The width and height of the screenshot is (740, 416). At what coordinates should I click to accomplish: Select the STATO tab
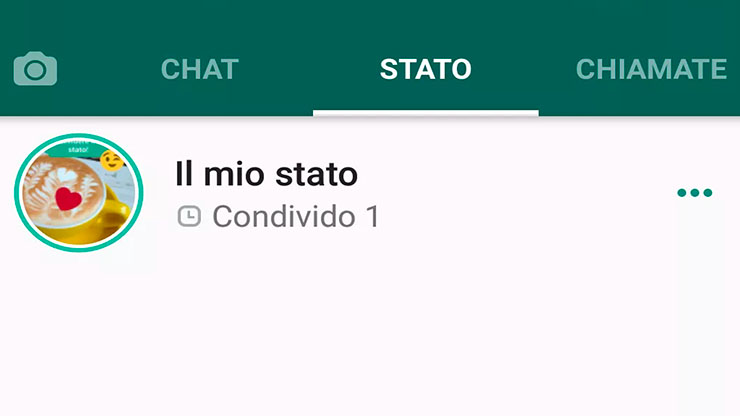[425, 69]
